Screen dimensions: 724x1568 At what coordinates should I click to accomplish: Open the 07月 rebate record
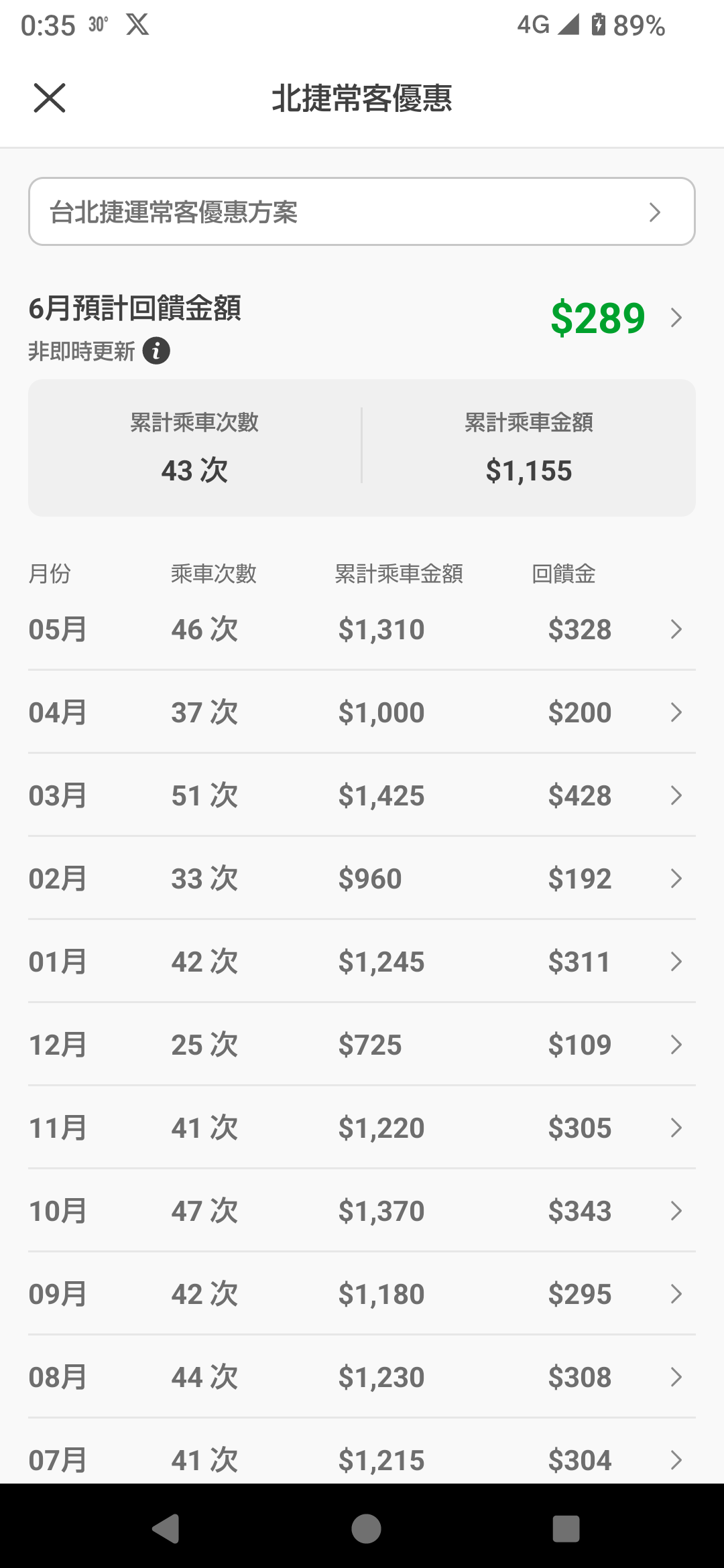tap(361, 1459)
